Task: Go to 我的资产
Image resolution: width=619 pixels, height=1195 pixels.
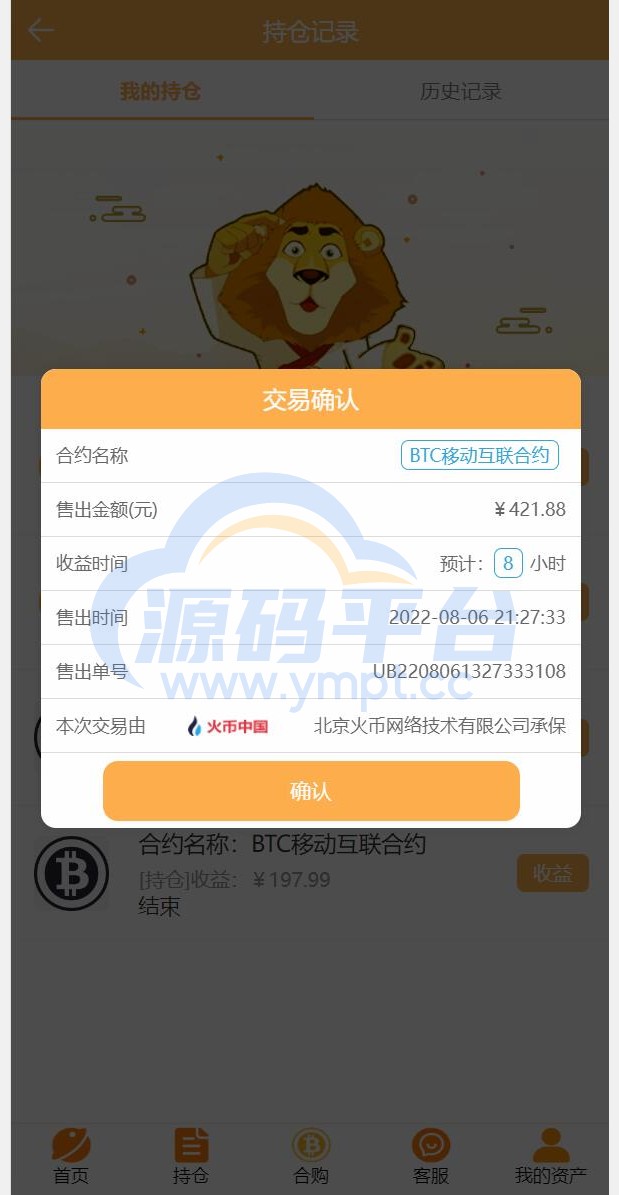Action: pyautogui.click(x=550, y=1156)
